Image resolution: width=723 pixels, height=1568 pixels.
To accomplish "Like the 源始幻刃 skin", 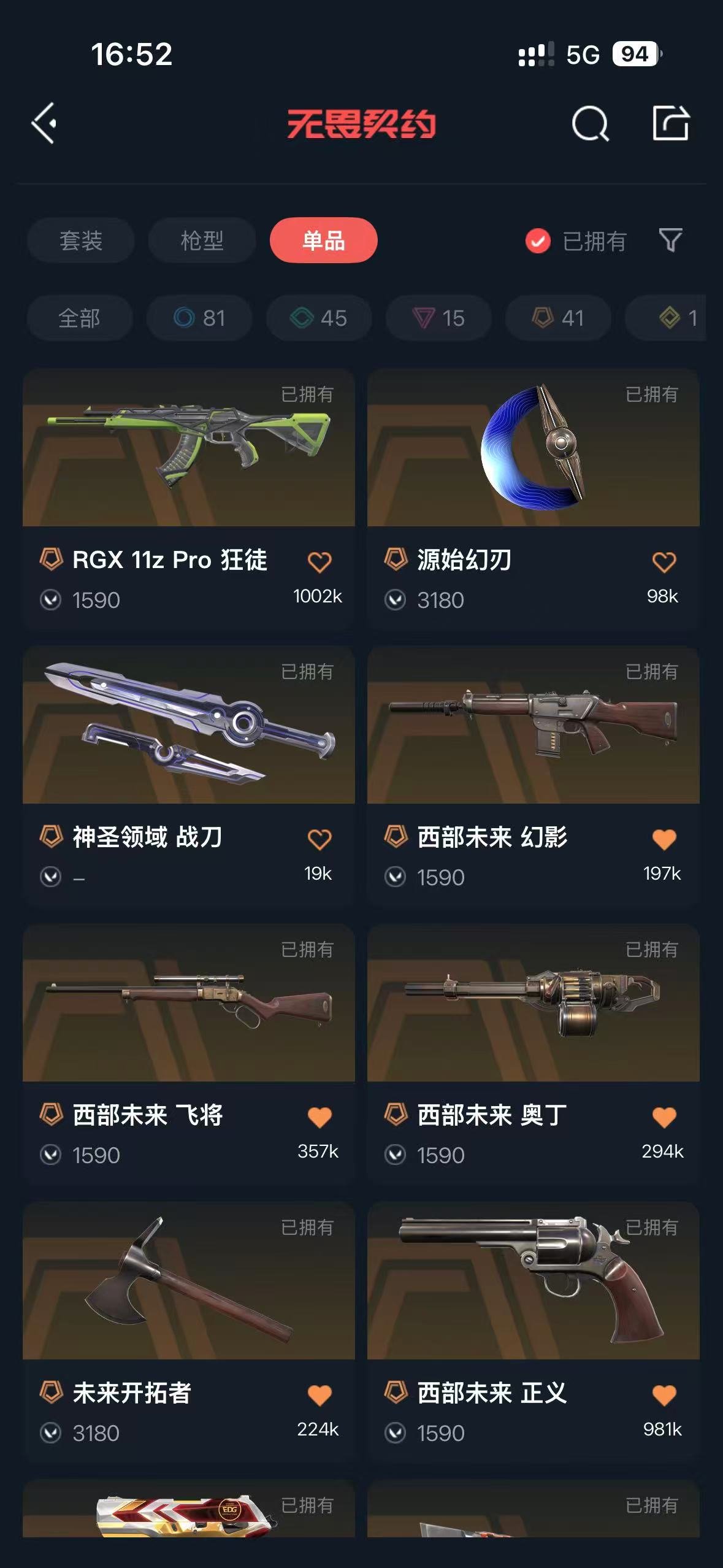I will click(664, 562).
